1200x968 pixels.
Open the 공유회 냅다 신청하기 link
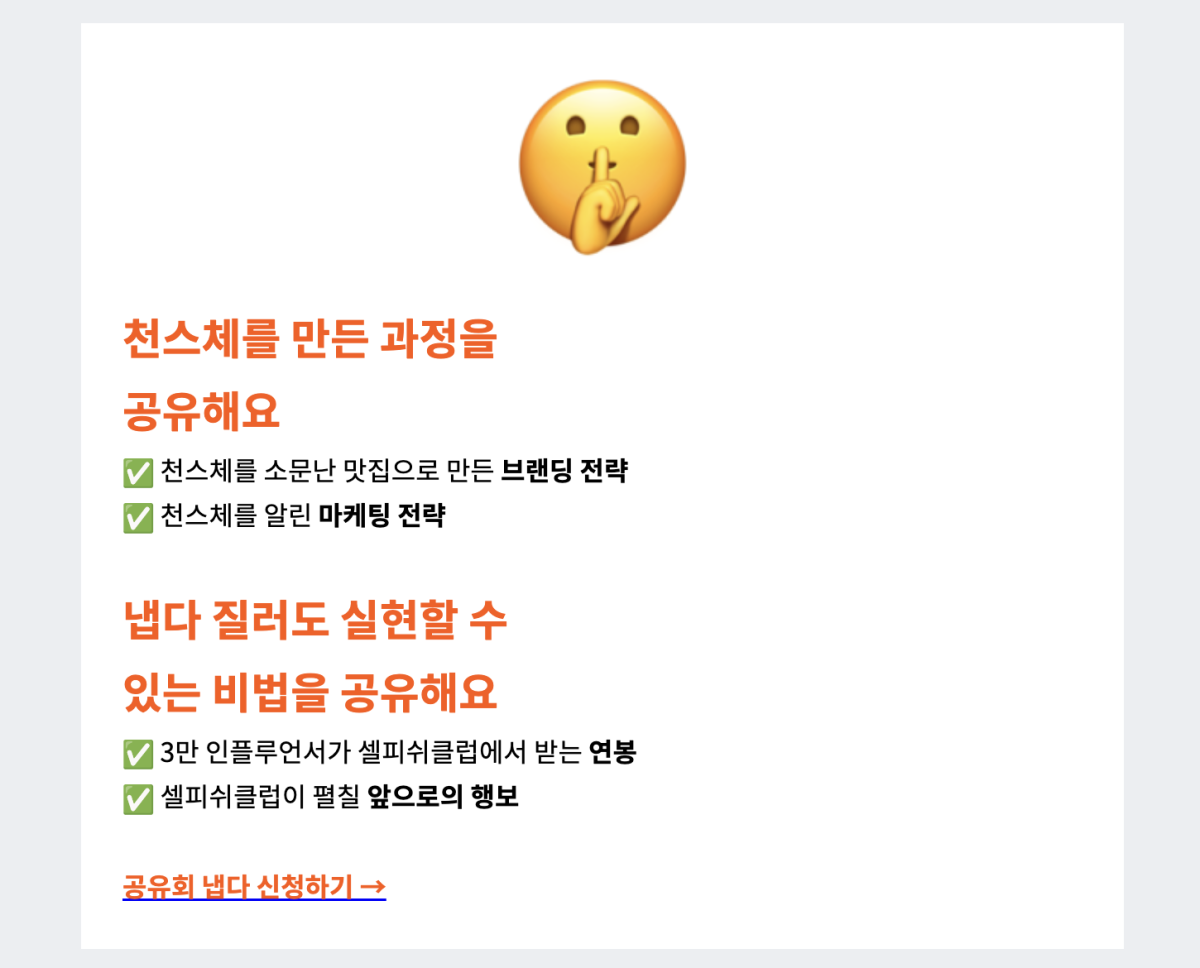[x=254, y=887]
